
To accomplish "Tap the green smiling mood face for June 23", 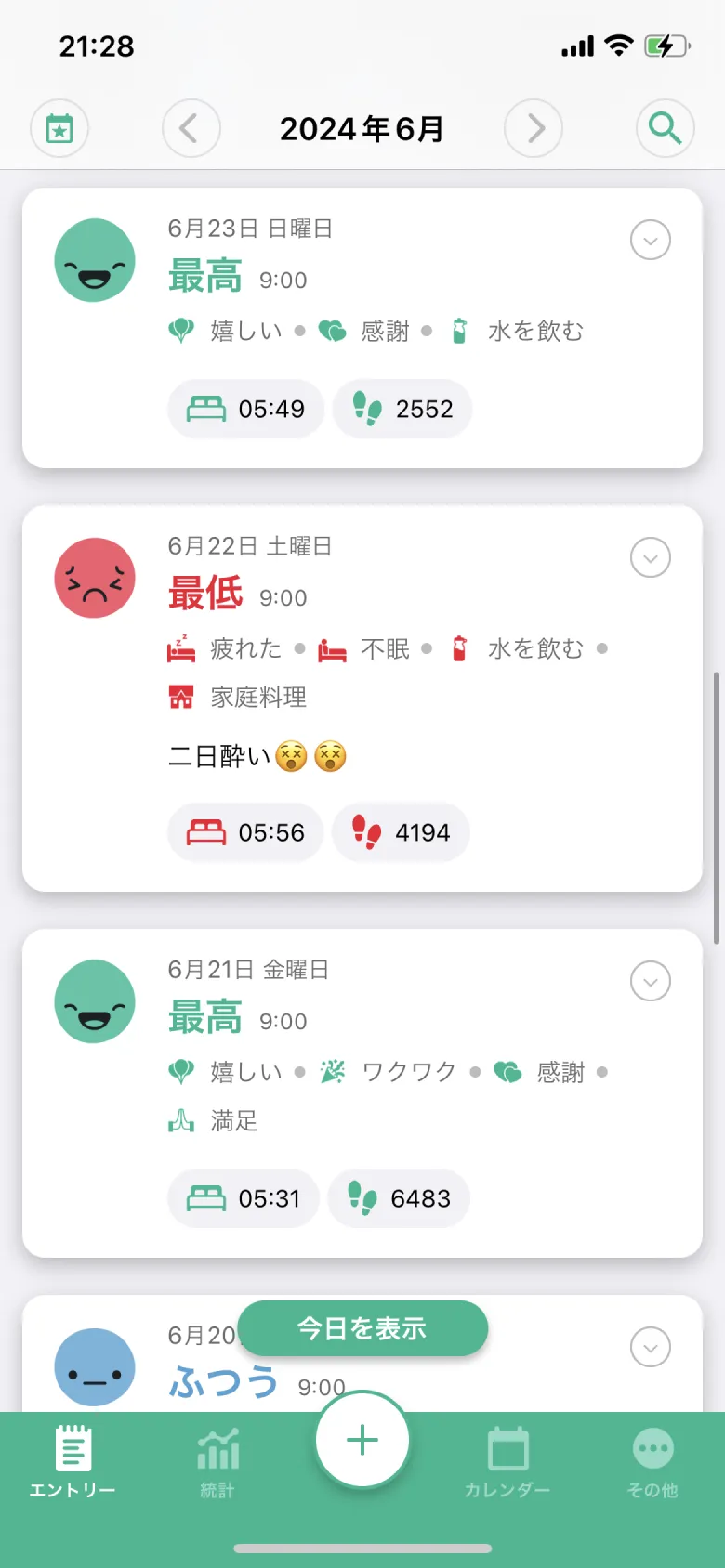I will (94, 260).
